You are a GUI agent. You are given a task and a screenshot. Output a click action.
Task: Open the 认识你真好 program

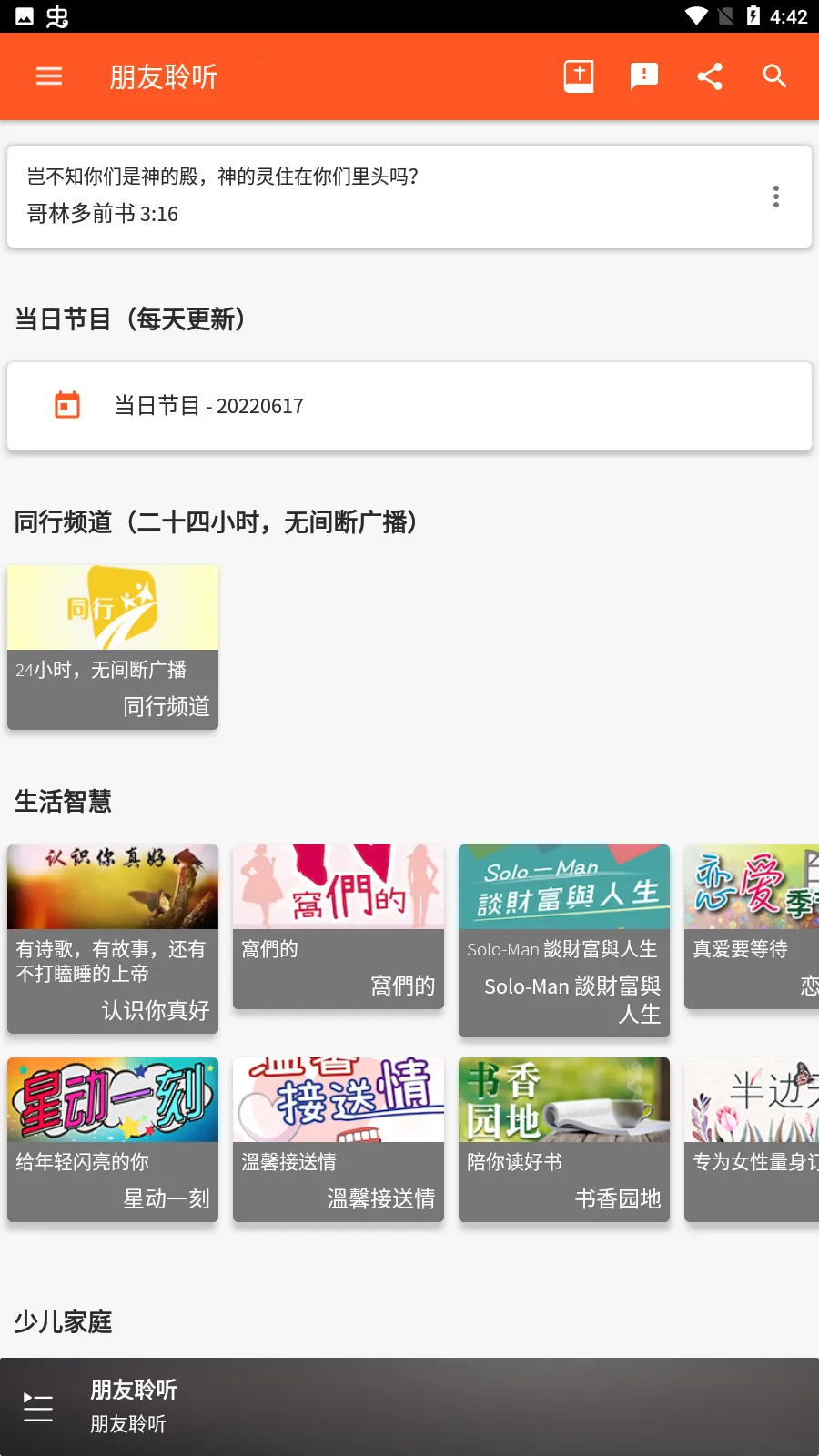click(113, 938)
